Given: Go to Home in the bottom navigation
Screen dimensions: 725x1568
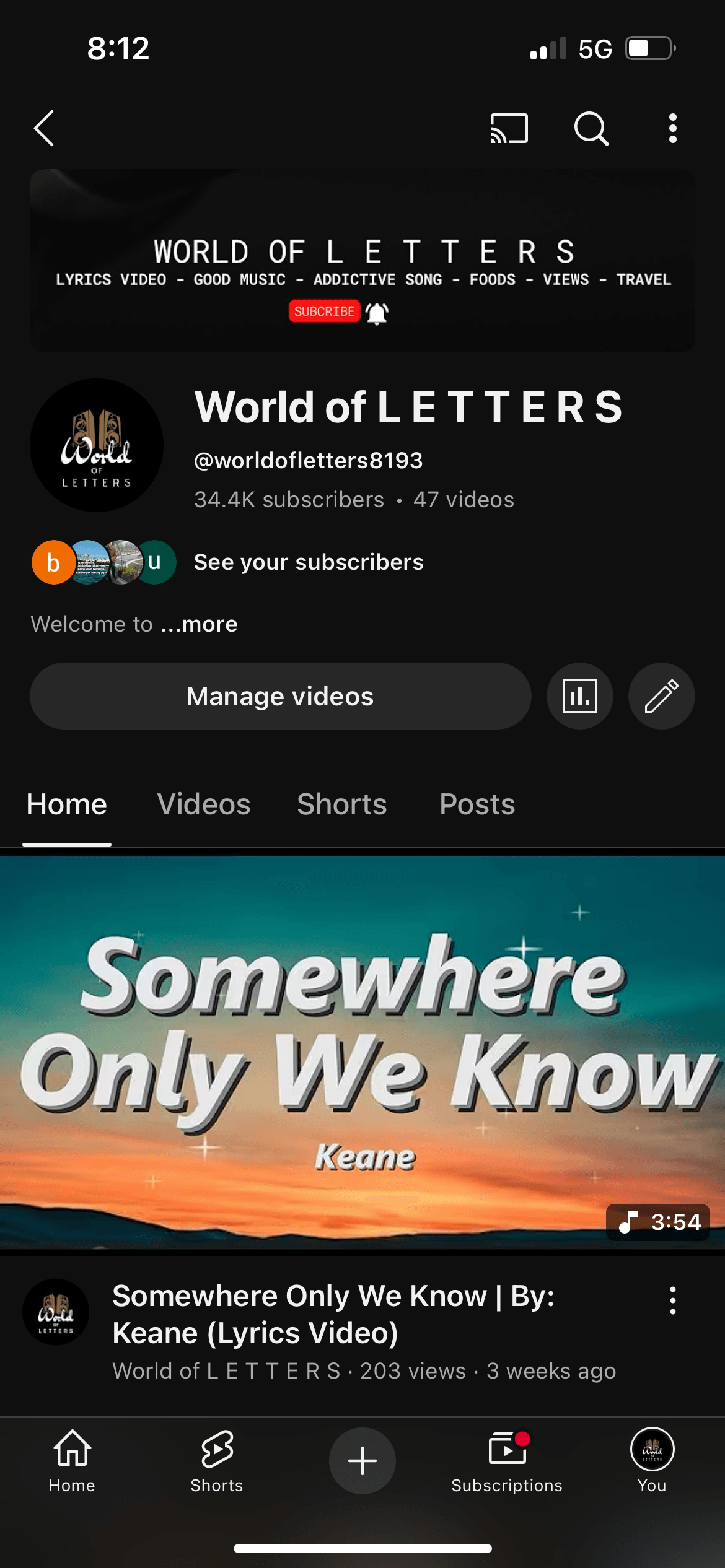Looking at the screenshot, I should coord(72,1461).
